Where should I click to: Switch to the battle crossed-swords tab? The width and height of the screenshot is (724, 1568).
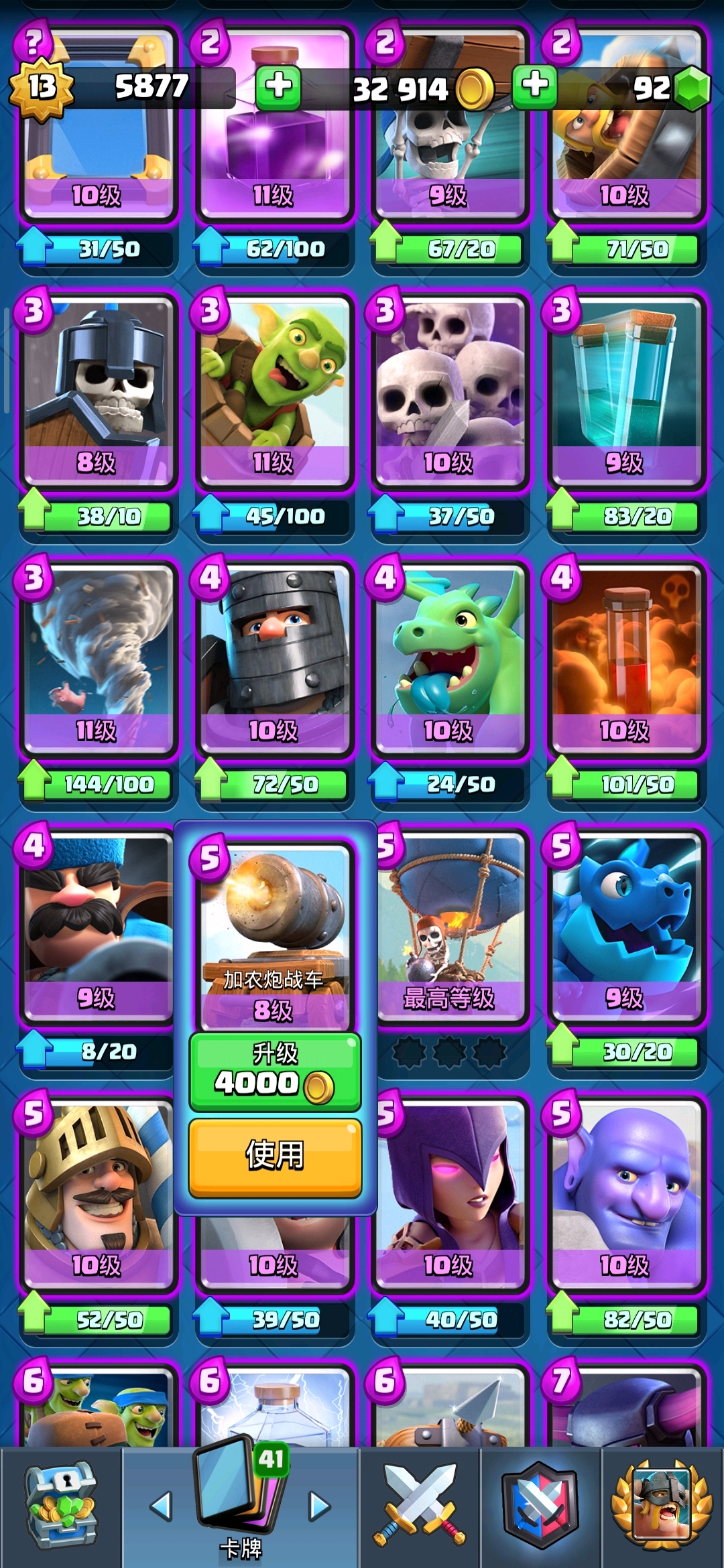[x=419, y=1506]
